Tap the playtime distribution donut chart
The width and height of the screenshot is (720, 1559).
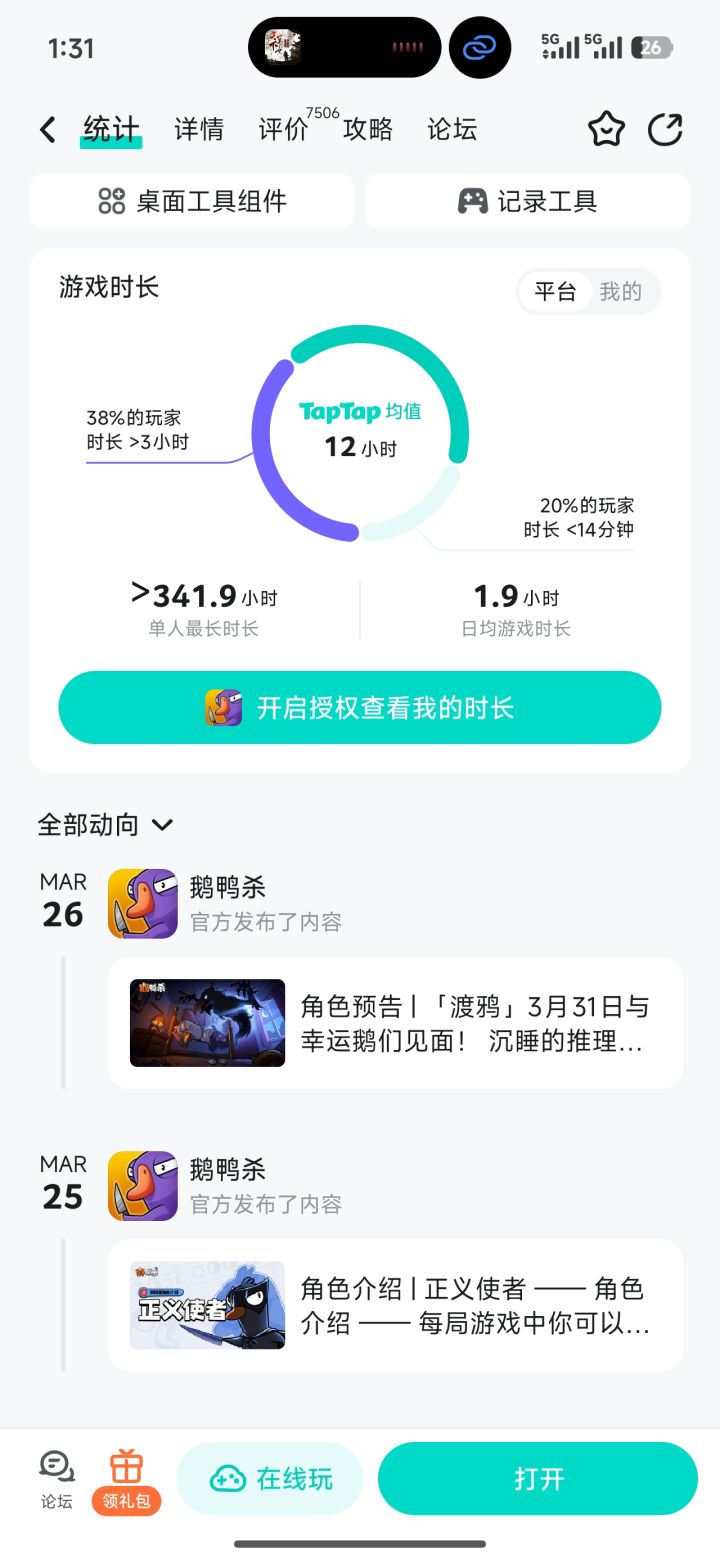click(360, 440)
